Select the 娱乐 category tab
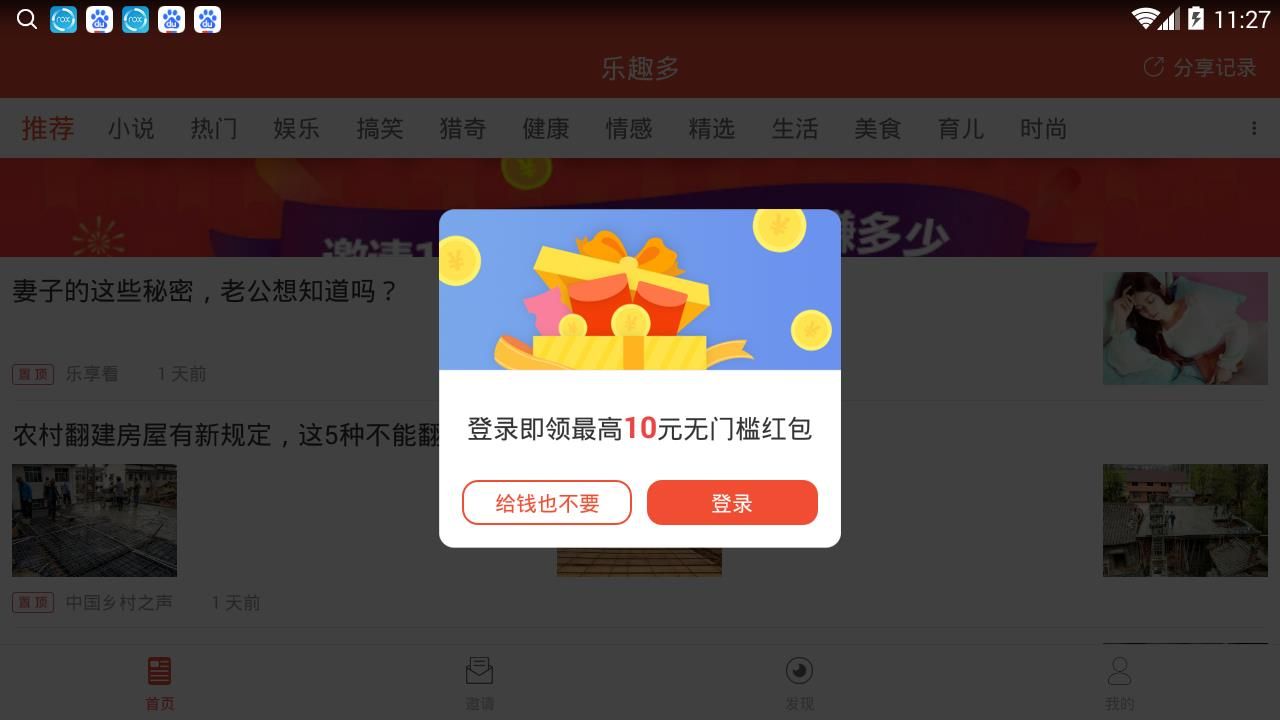The height and width of the screenshot is (720, 1280). (297, 129)
